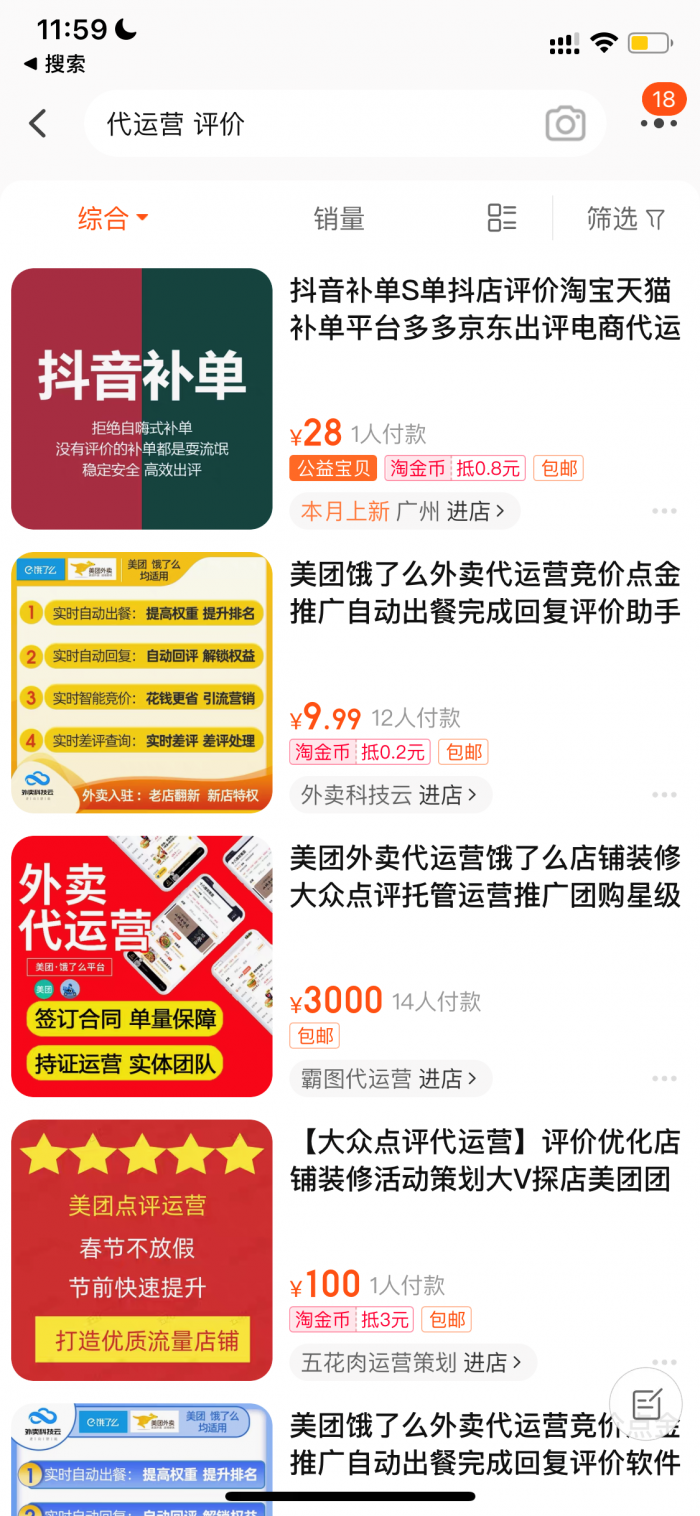Open more options for the 霸图代运营 item
Viewport: 700px width, 1516px height.
click(664, 1079)
